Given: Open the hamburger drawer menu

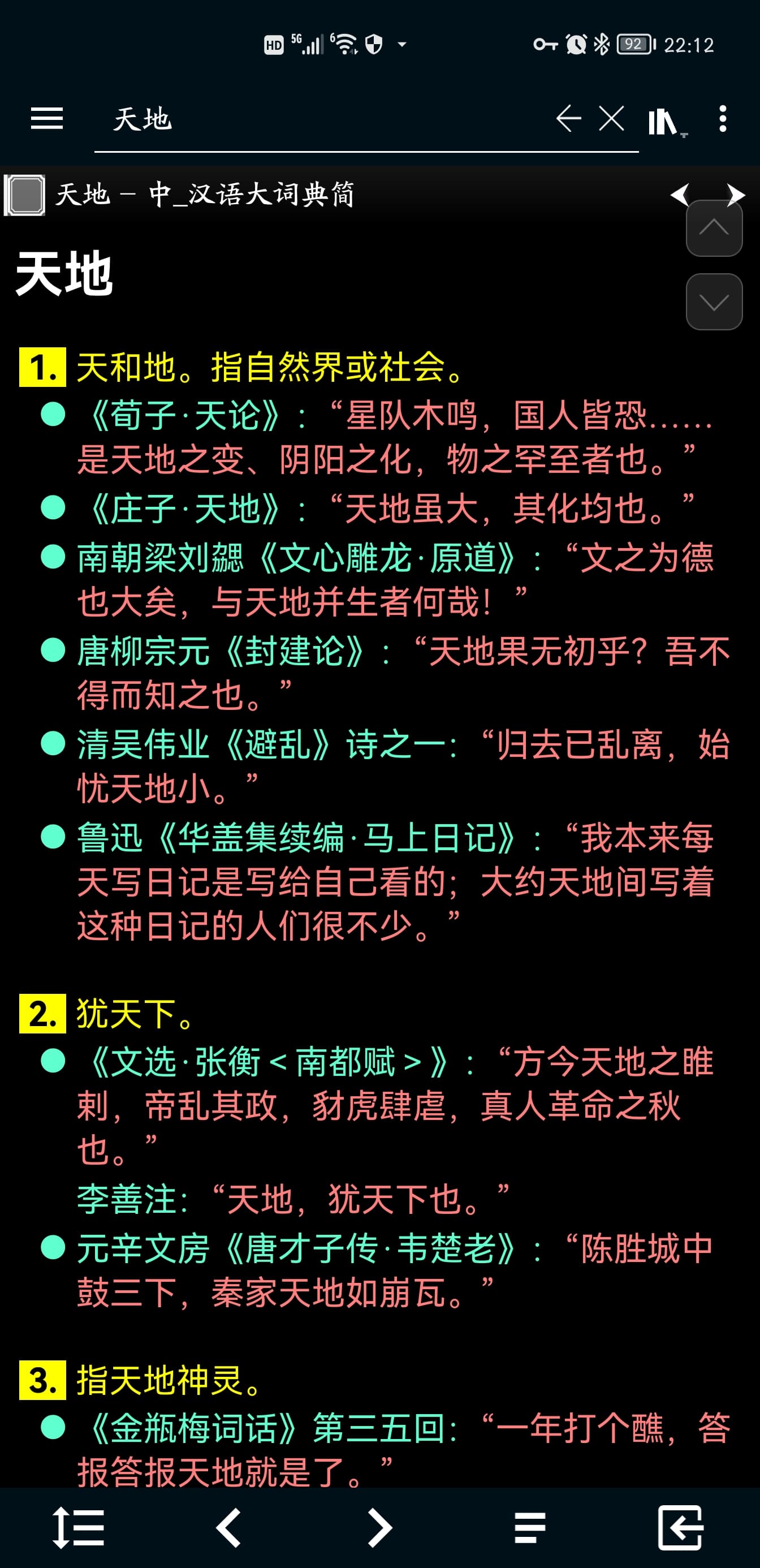Looking at the screenshot, I should pos(47,118).
